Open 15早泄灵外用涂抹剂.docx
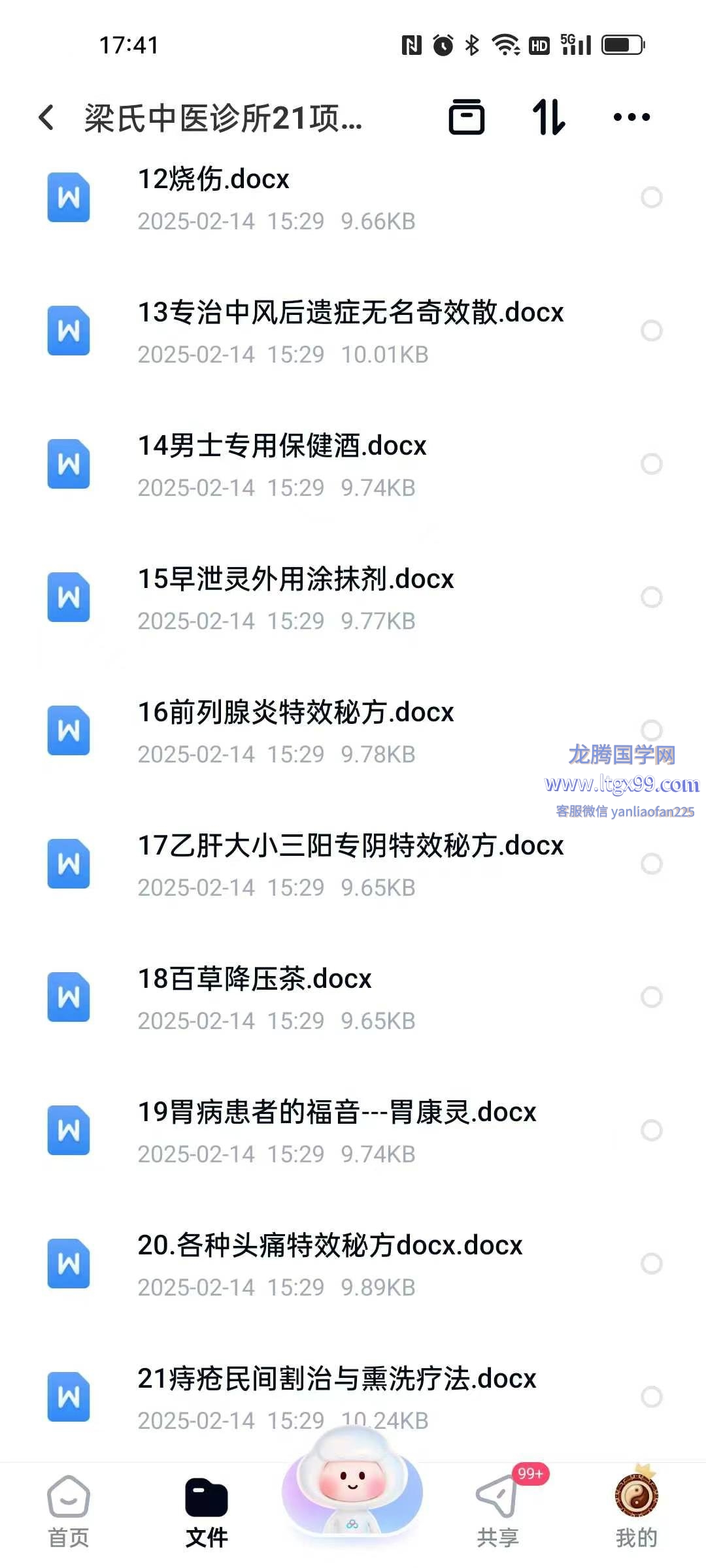 tap(353, 598)
